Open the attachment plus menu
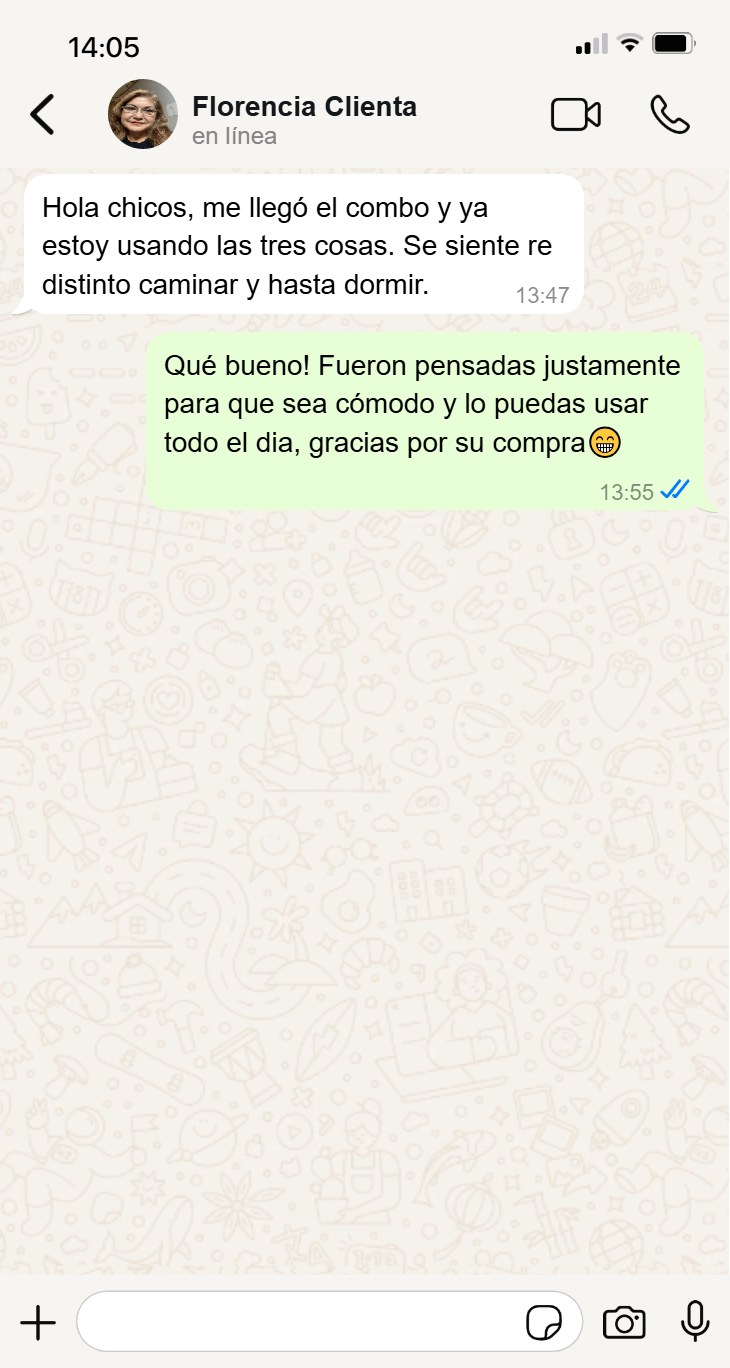Image resolution: width=730 pixels, height=1368 pixels. 38,1323
